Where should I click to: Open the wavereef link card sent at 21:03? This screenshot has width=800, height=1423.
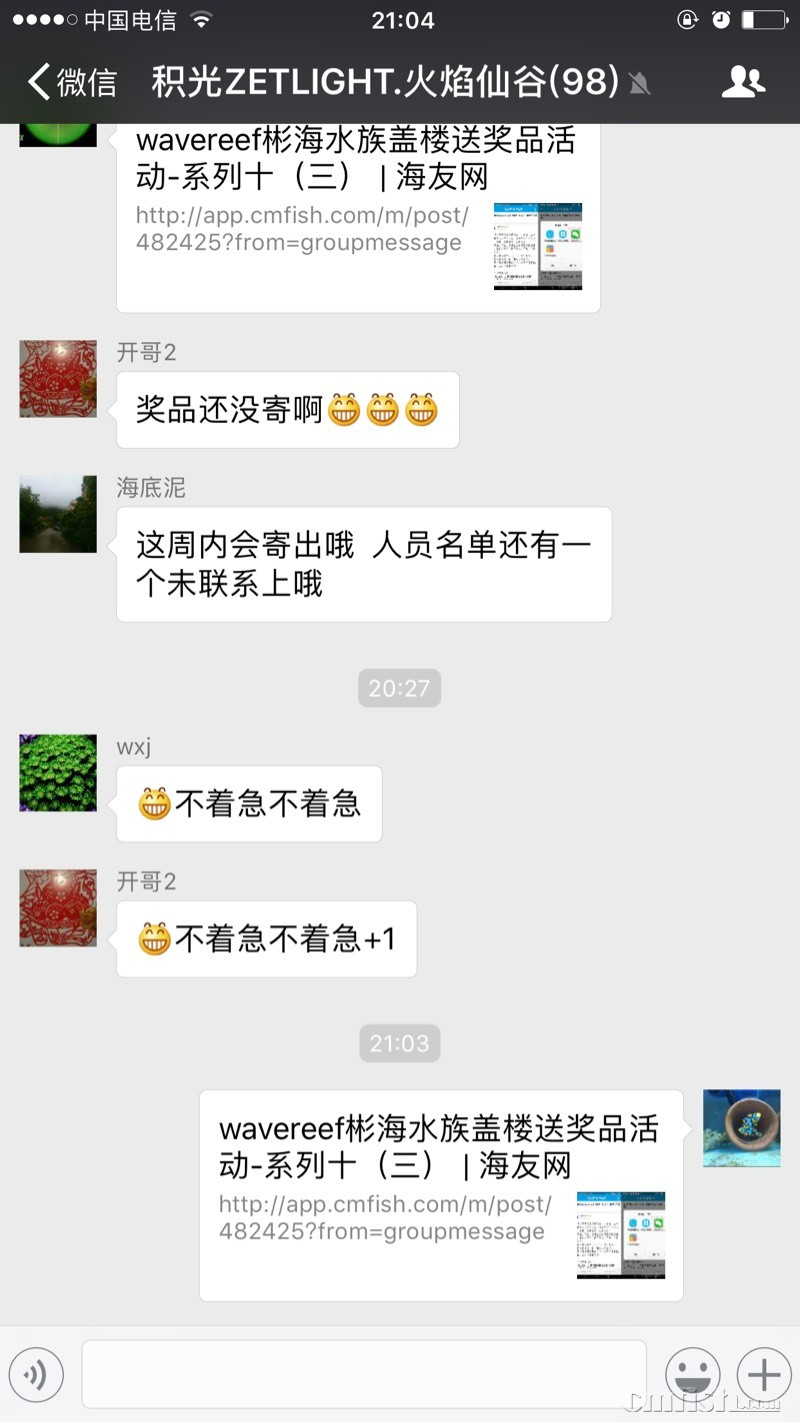click(441, 1195)
